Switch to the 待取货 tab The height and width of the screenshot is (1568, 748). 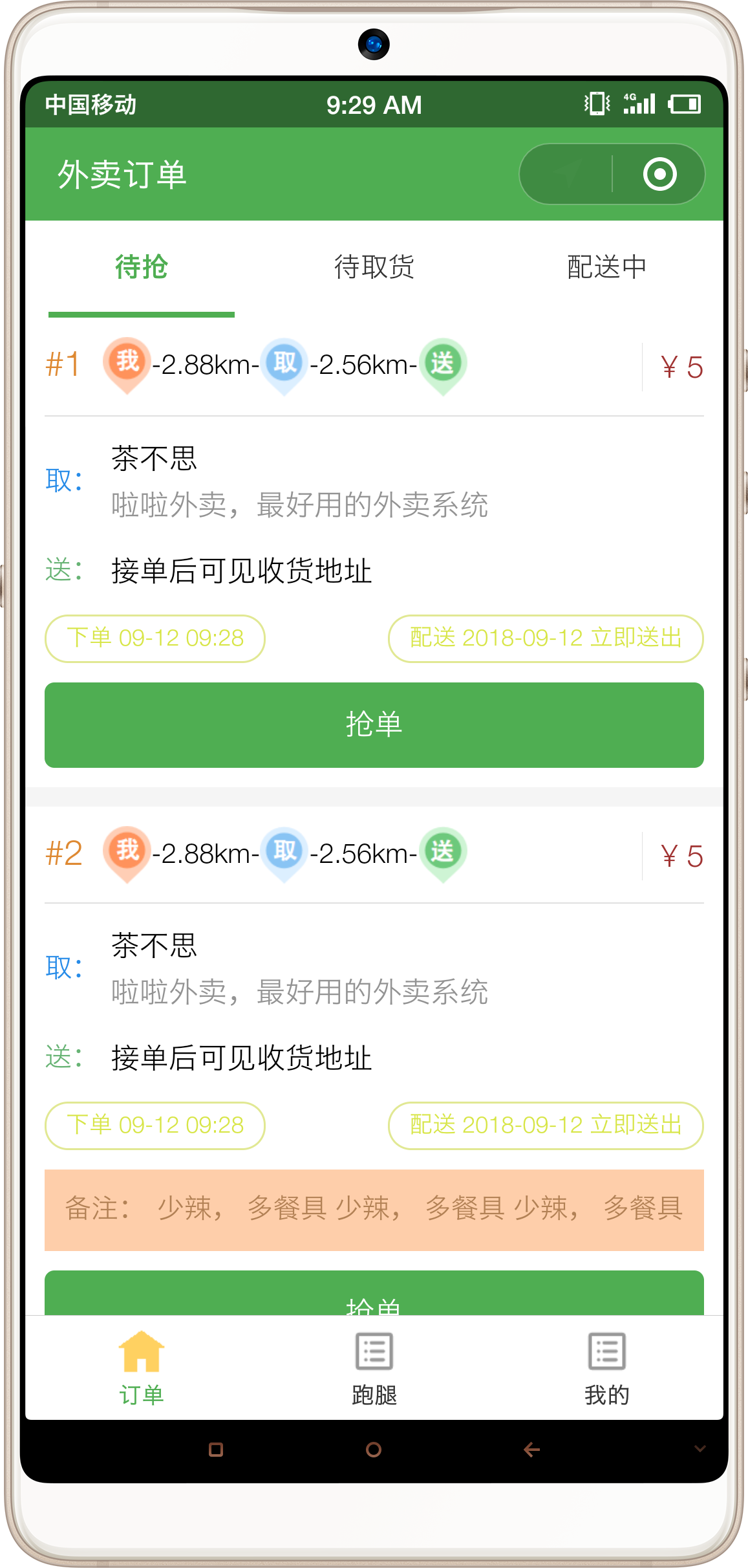pos(374,267)
